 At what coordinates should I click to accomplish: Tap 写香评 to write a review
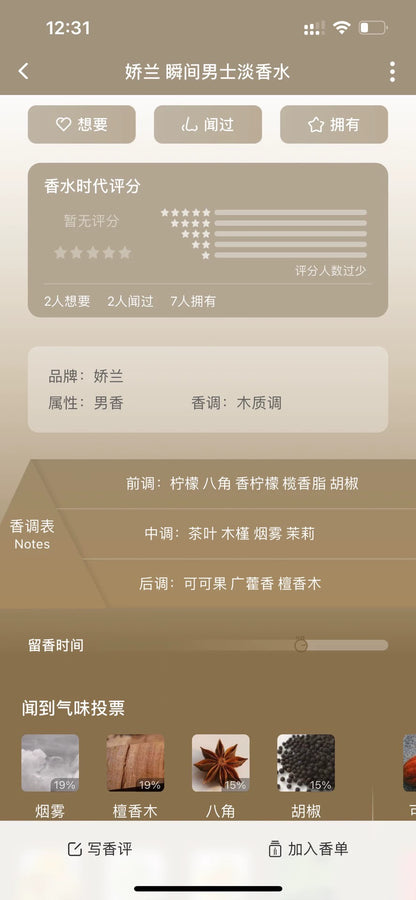point(100,849)
